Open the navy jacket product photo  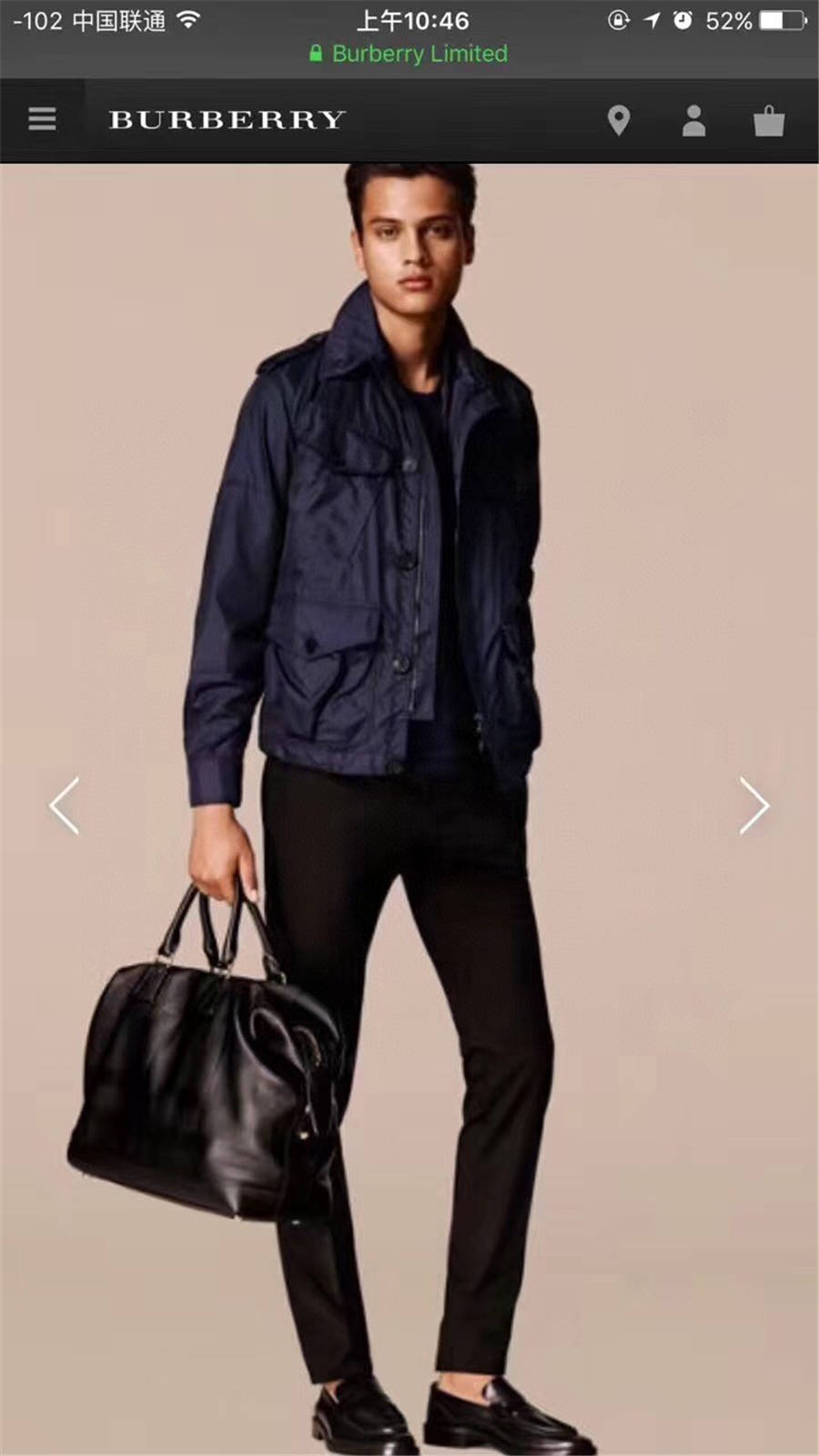coord(382,564)
